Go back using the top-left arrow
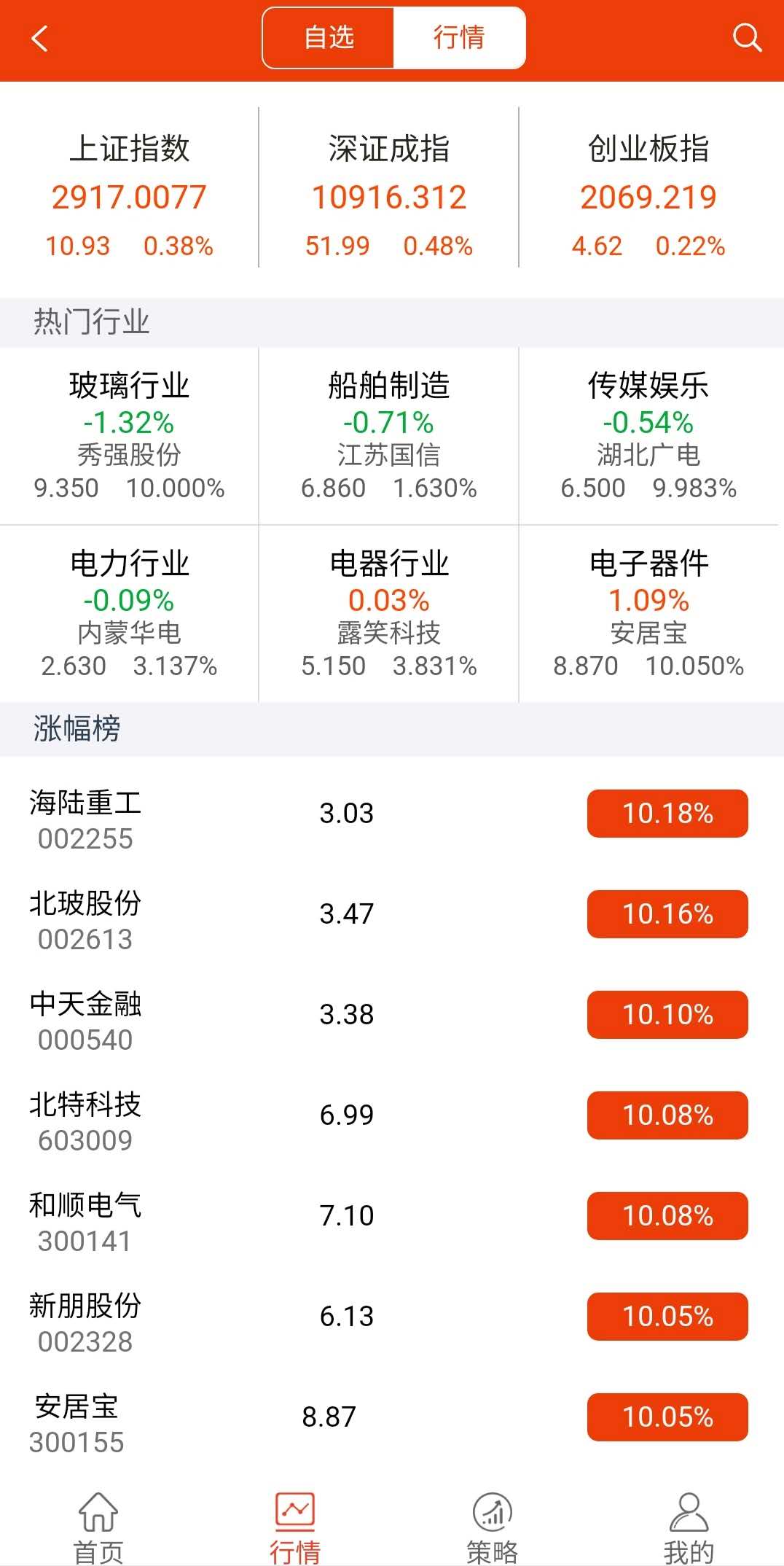This screenshot has height=1566, width=784. point(40,39)
